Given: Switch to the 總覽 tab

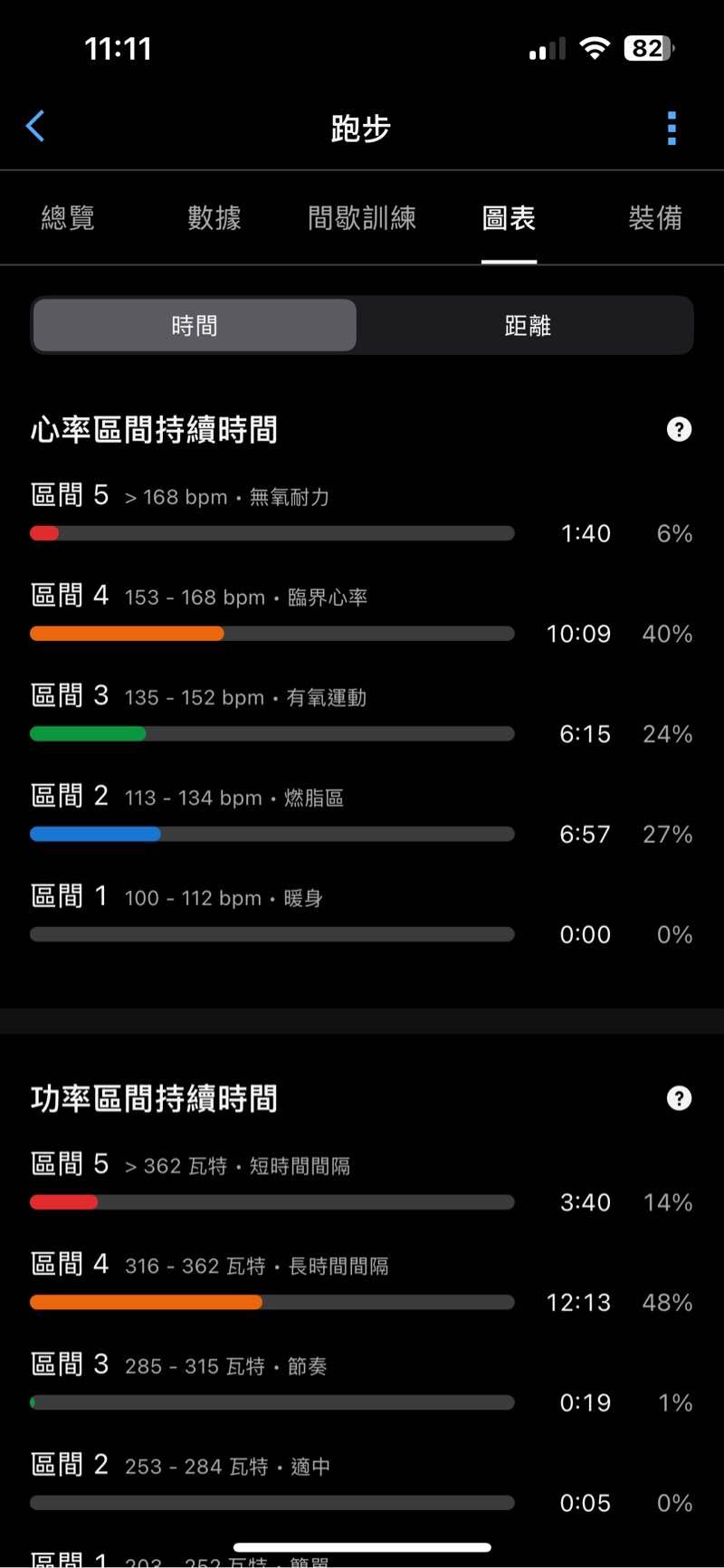Looking at the screenshot, I should point(68,218).
